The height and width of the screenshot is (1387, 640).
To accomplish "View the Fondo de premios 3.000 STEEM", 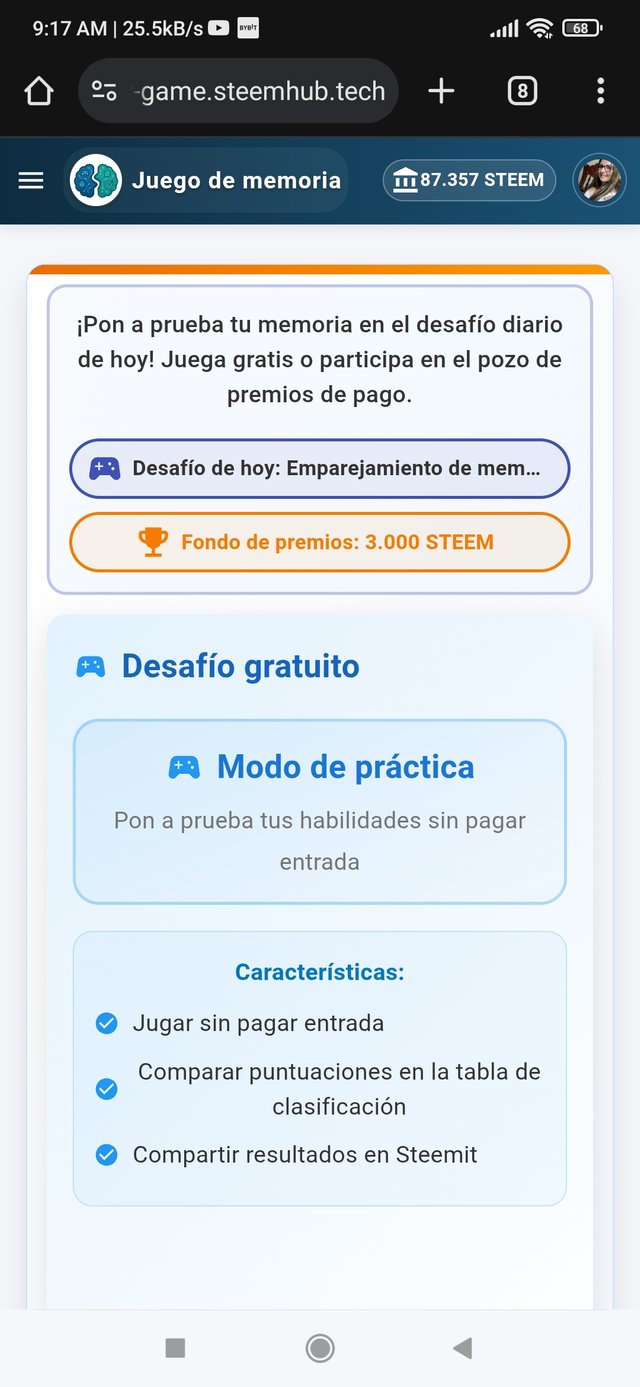I will 319,542.
